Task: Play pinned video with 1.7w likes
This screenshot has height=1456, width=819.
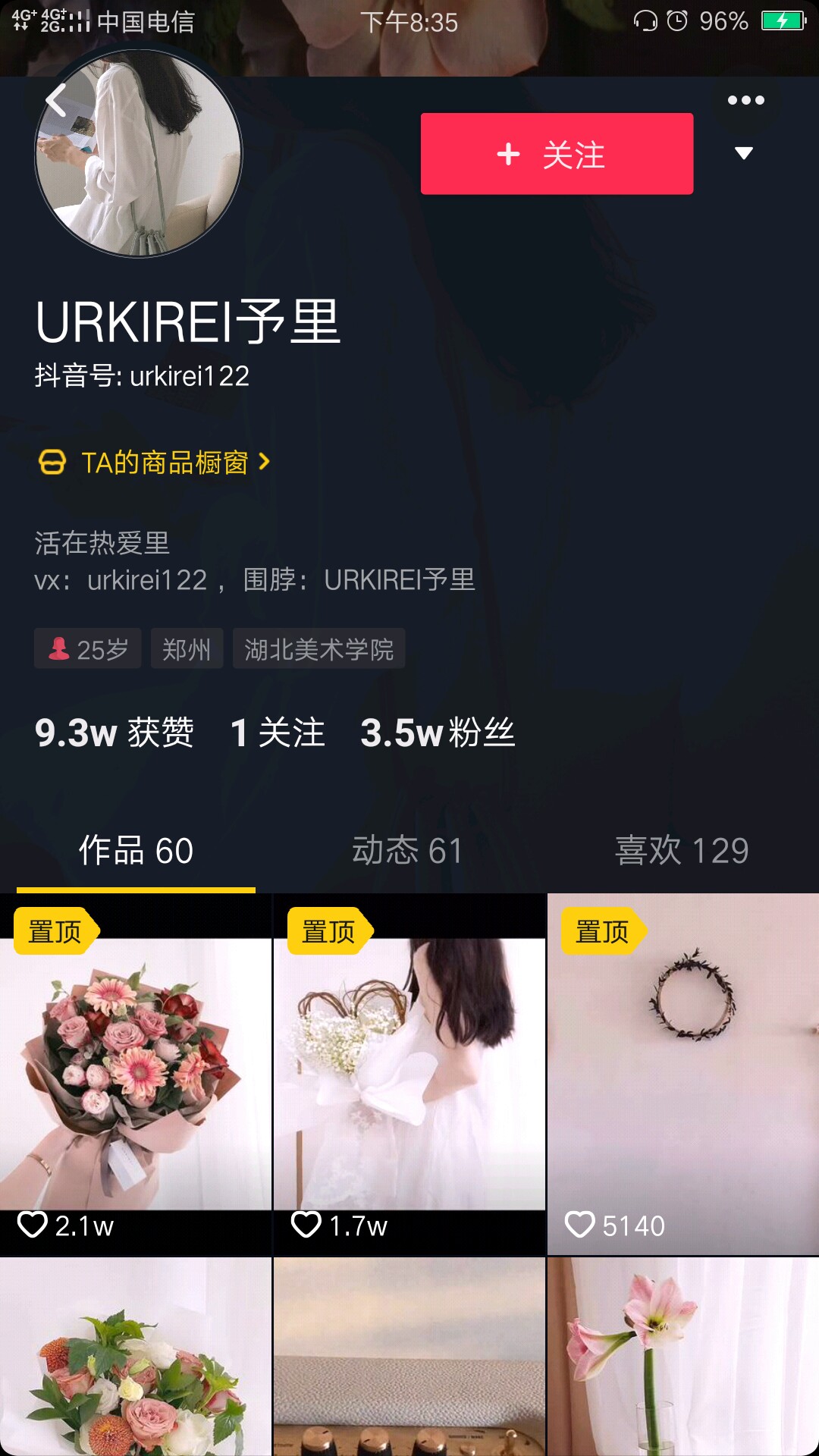Action: pos(409,1073)
